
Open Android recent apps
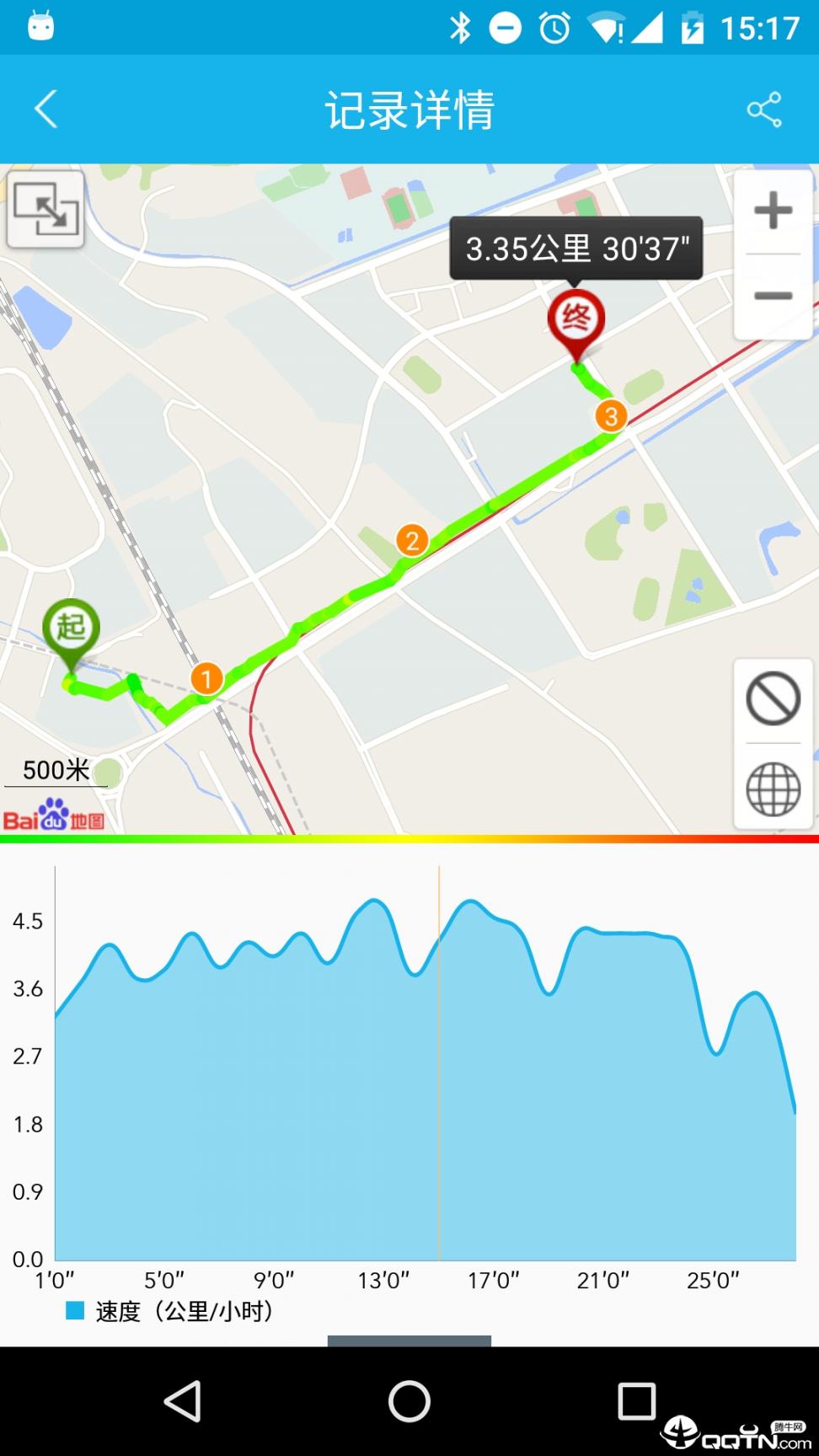coord(637,1402)
